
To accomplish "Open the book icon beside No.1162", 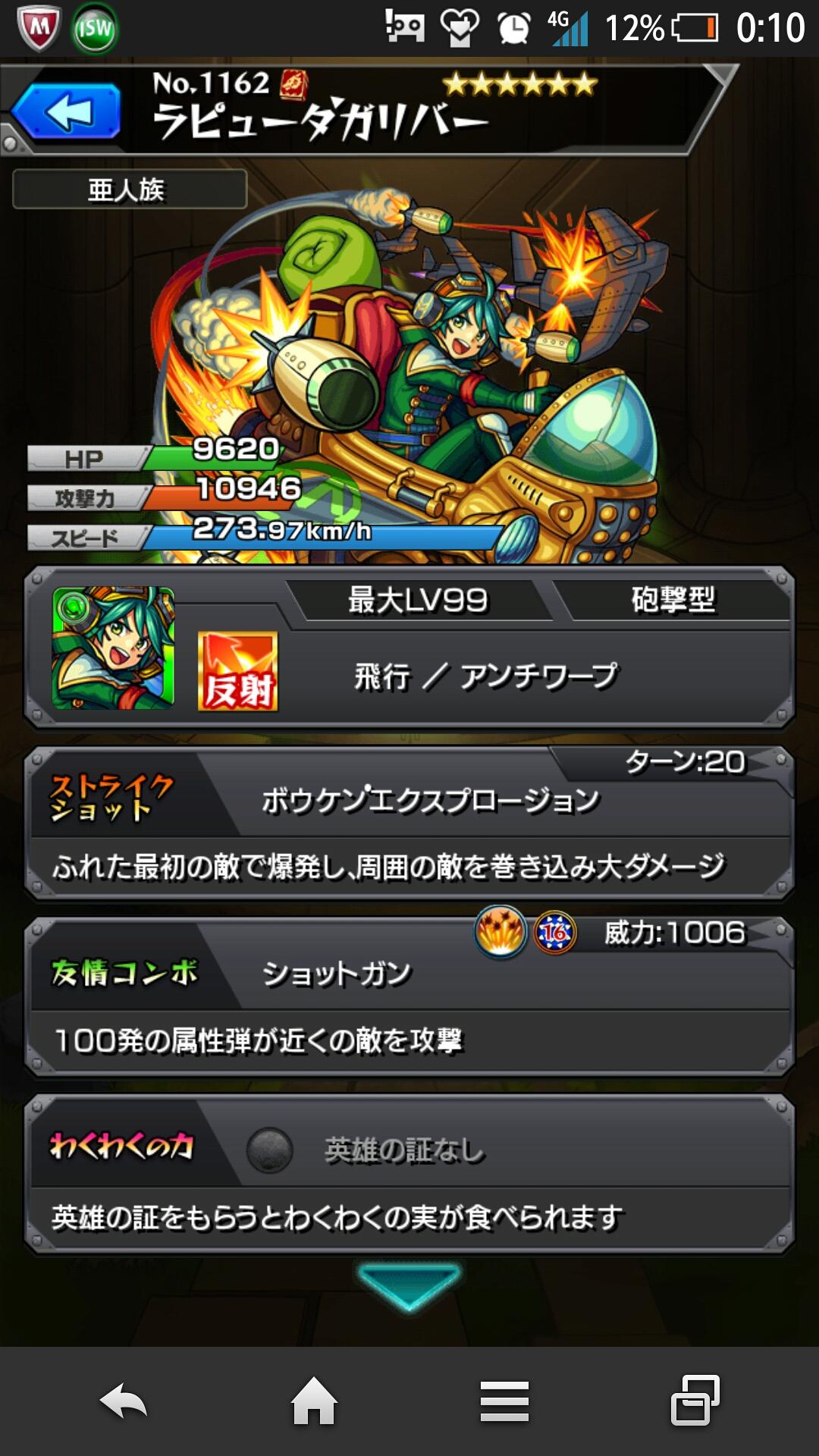I will coord(294,83).
